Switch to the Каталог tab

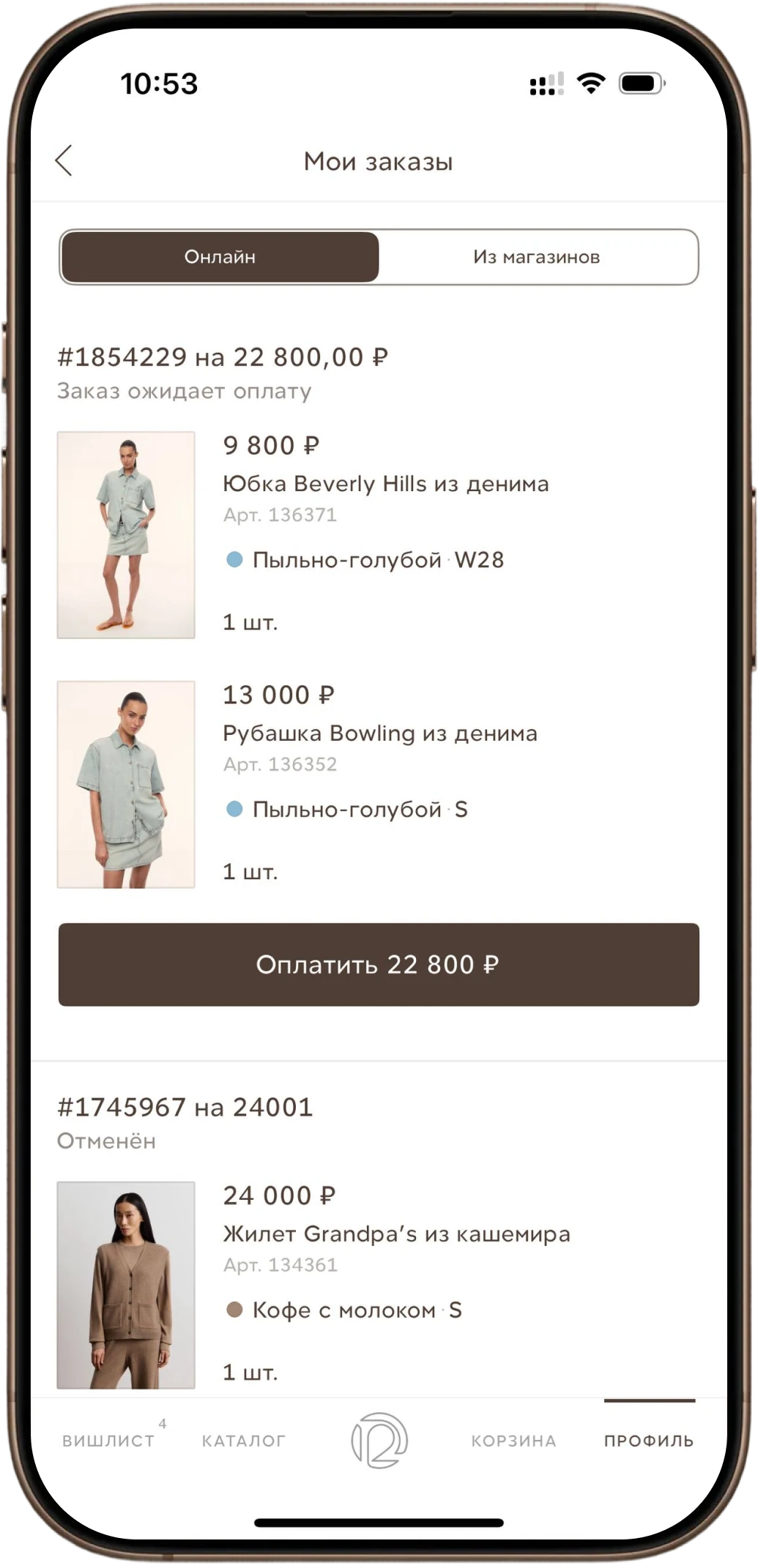tap(244, 1441)
